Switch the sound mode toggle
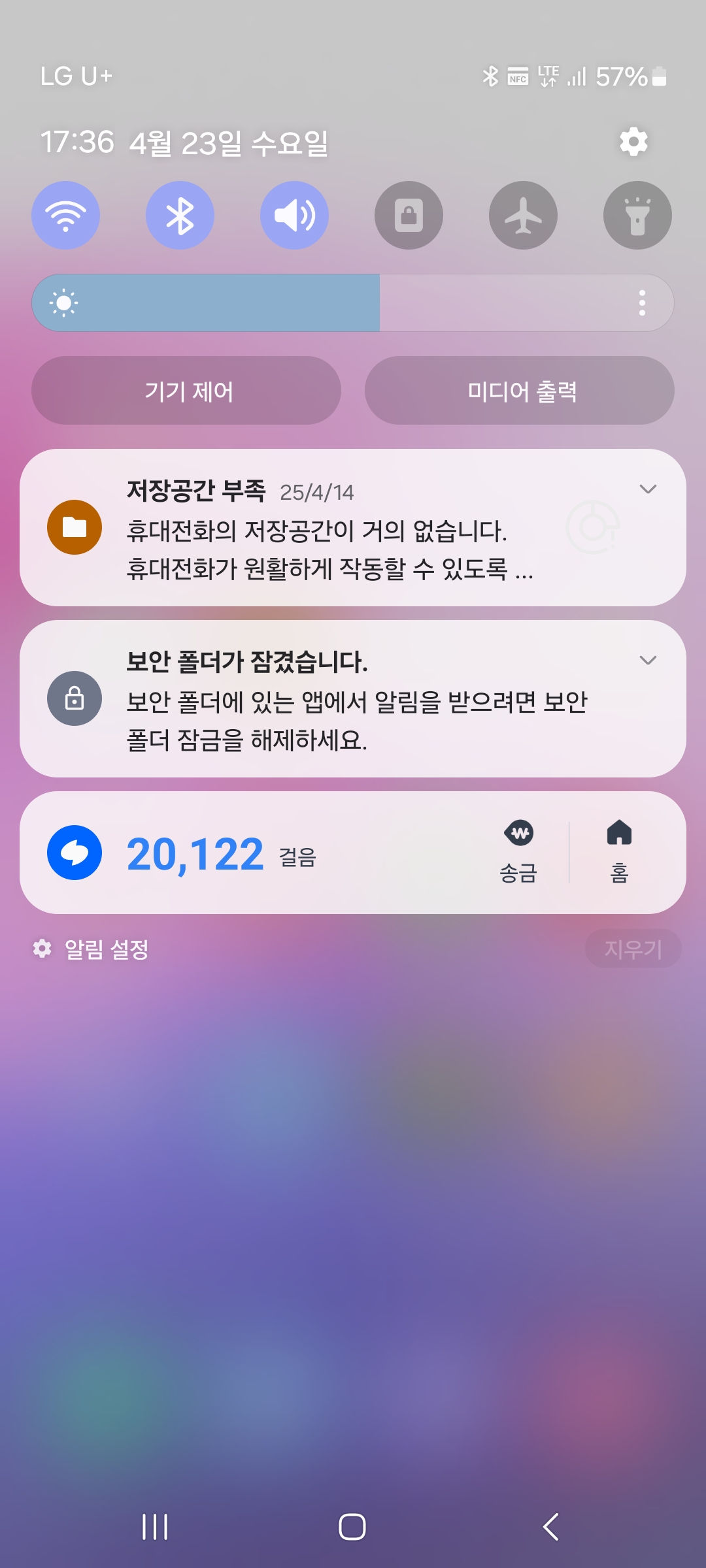The height and width of the screenshot is (1568, 706). click(x=294, y=216)
